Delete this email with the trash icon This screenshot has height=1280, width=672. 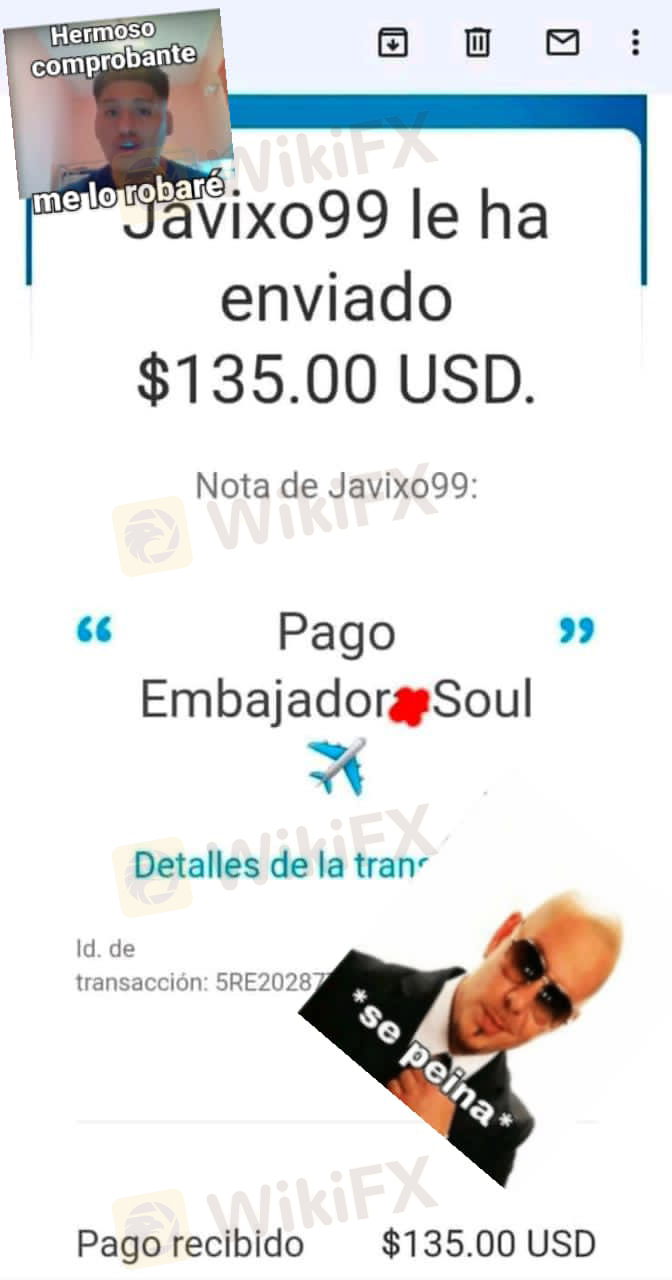point(478,42)
